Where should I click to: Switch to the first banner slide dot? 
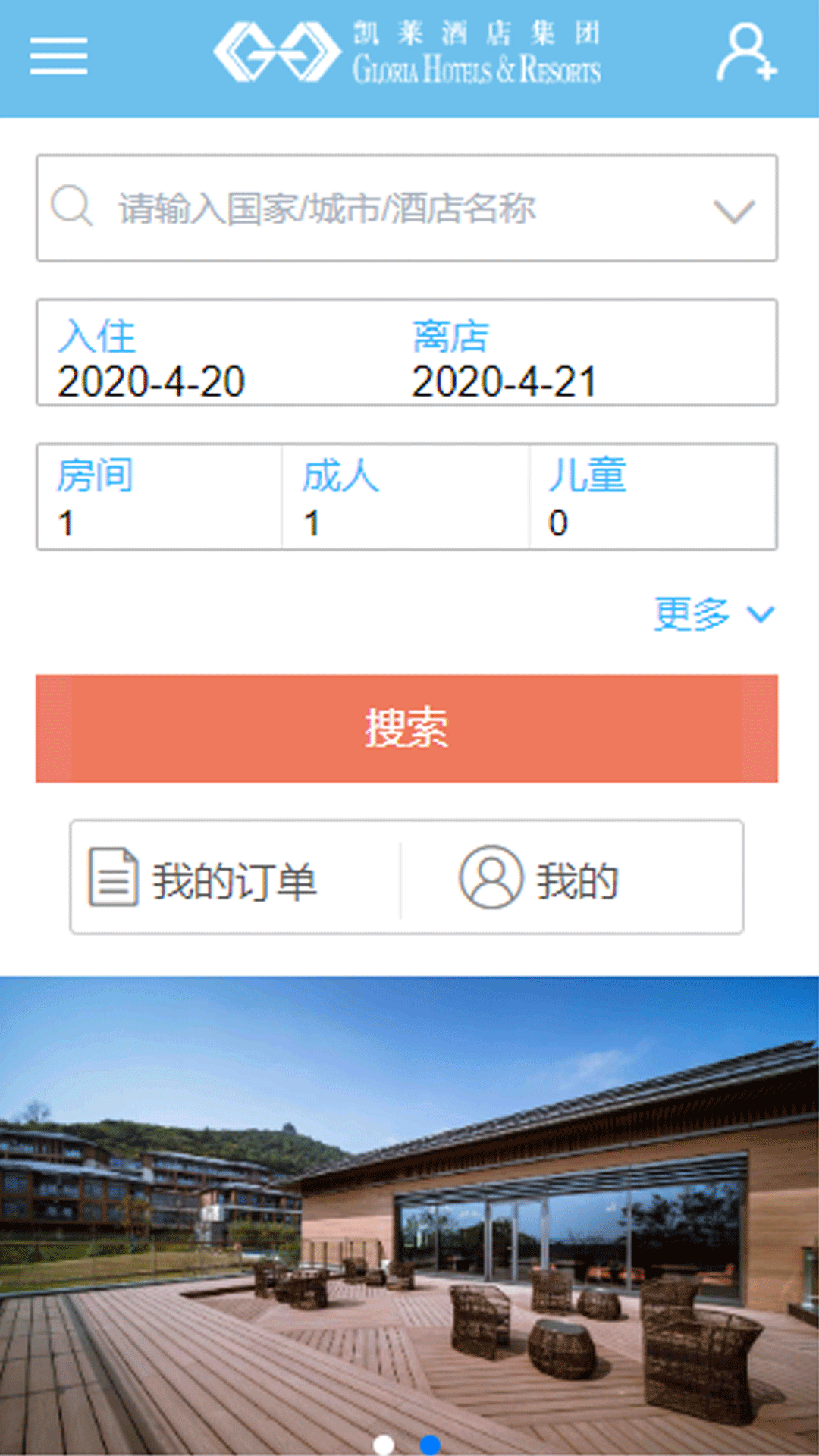pyautogui.click(x=384, y=1445)
